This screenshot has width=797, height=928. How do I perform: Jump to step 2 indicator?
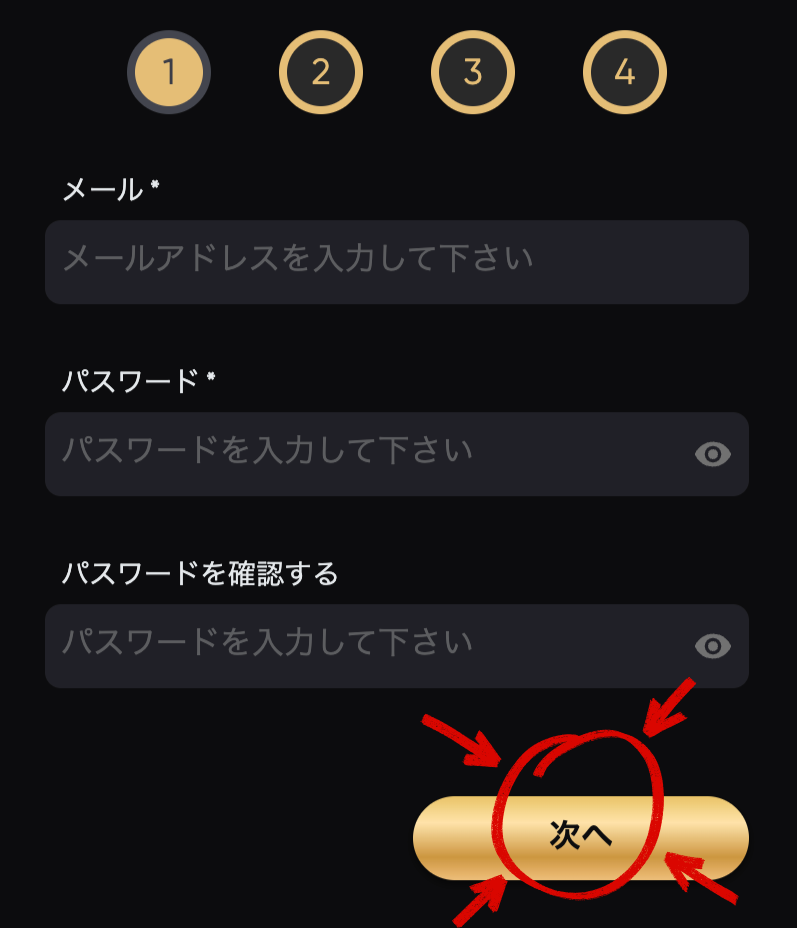point(320,72)
